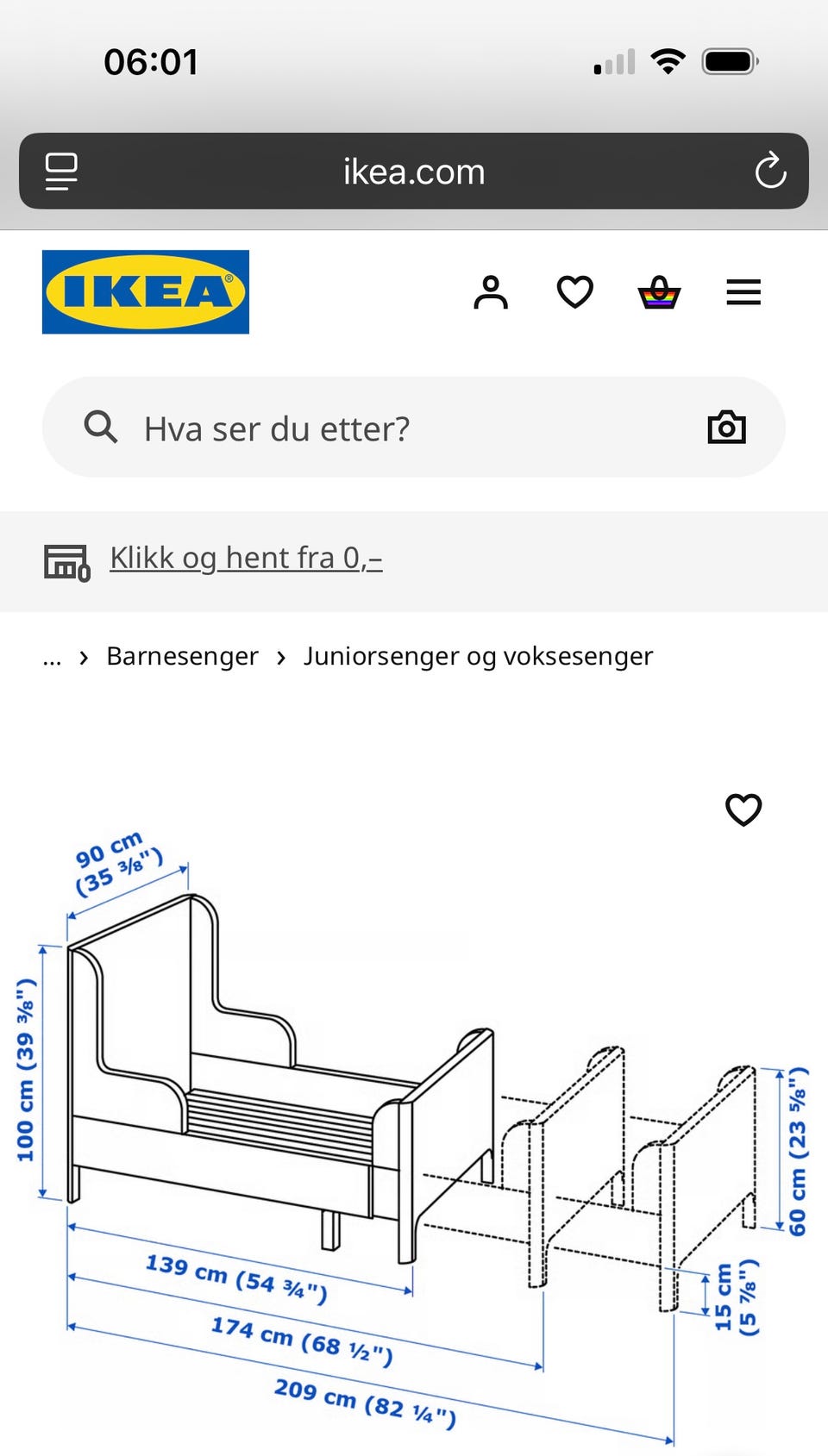Select Barnesenger in the breadcrumb
Image resolution: width=828 pixels, height=1456 pixels.
182,656
